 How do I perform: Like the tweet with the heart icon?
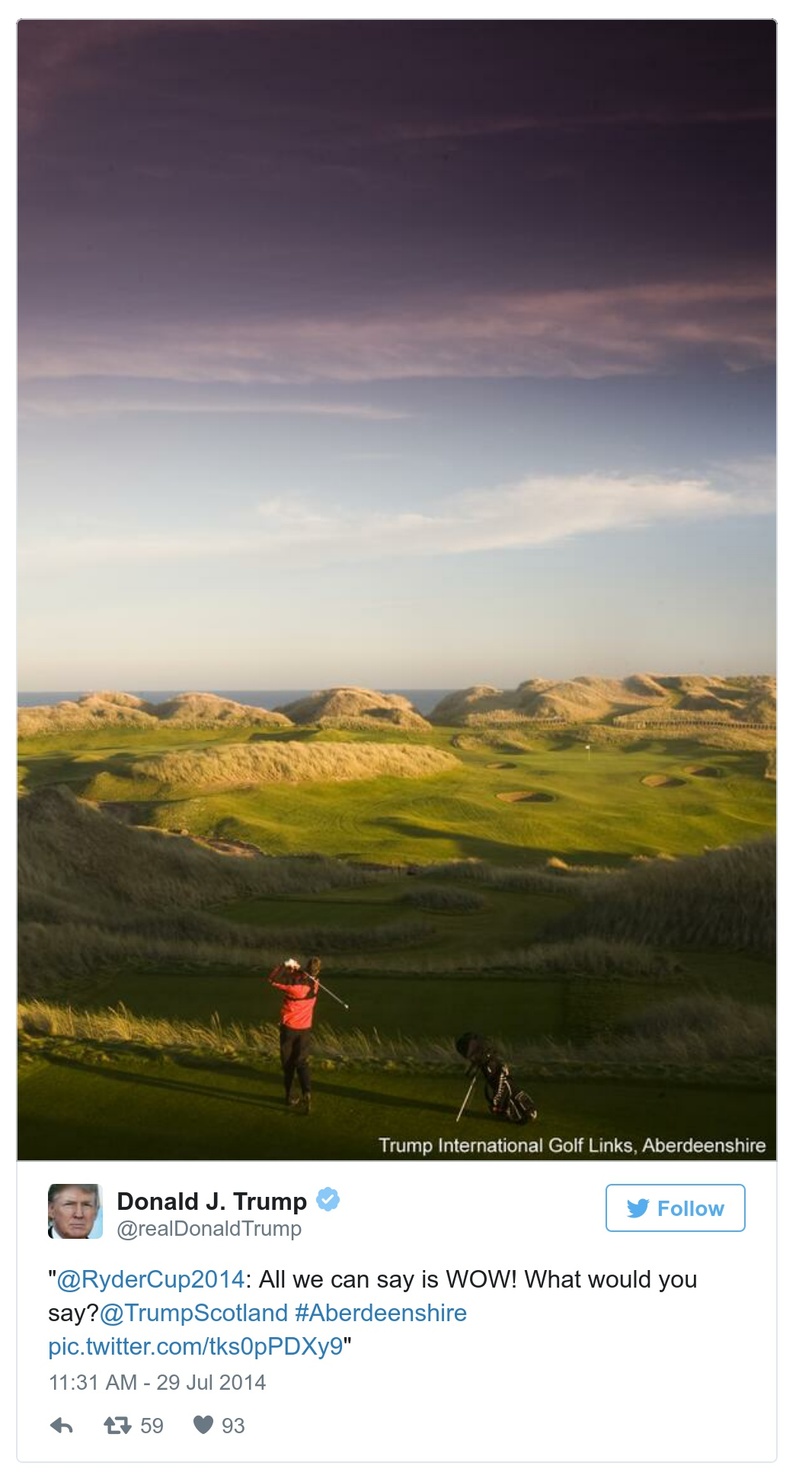203,1425
